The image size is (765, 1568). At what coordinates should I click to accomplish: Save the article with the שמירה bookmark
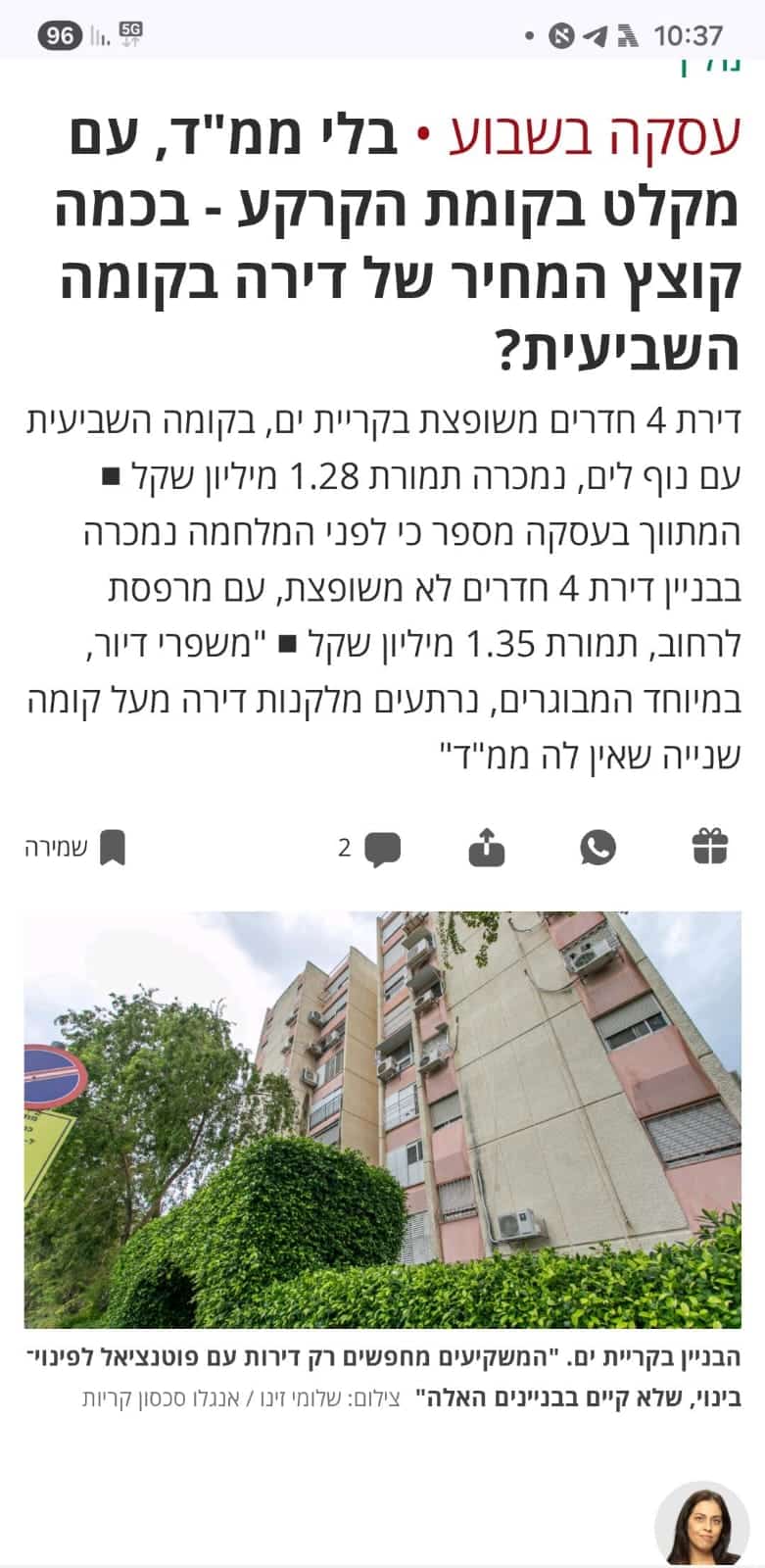click(x=76, y=848)
